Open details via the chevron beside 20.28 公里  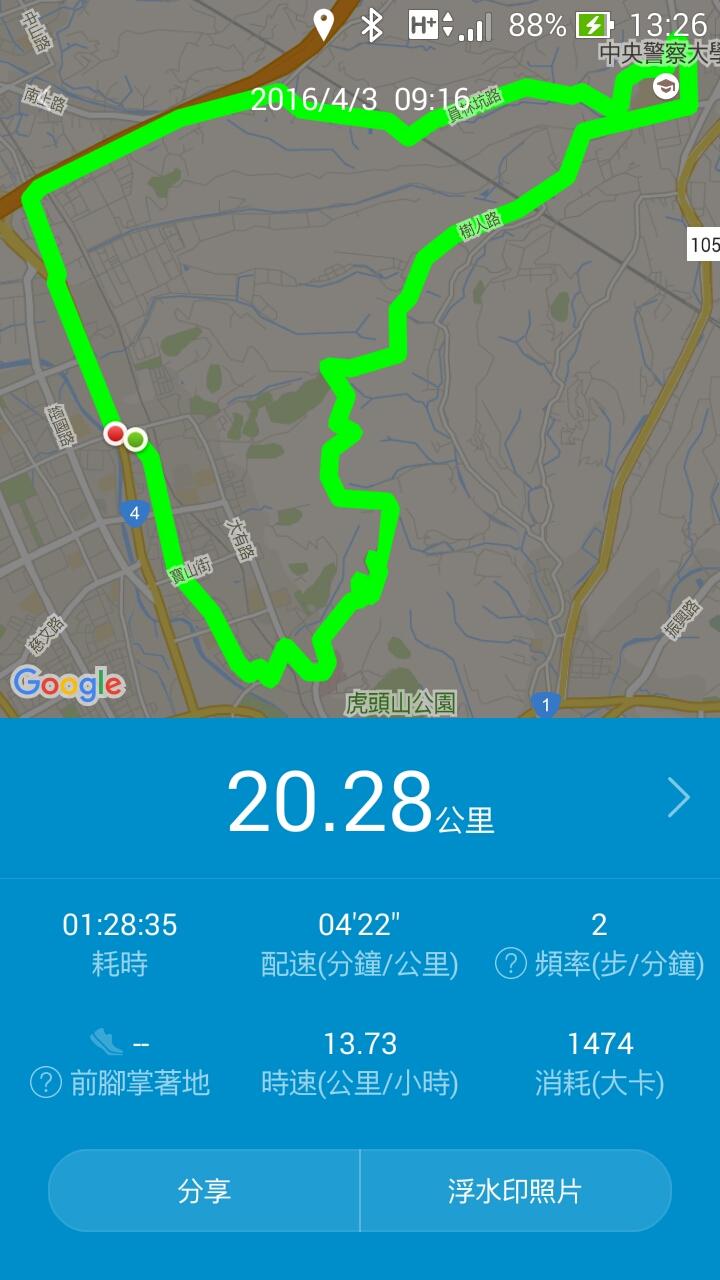[x=679, y=798]
